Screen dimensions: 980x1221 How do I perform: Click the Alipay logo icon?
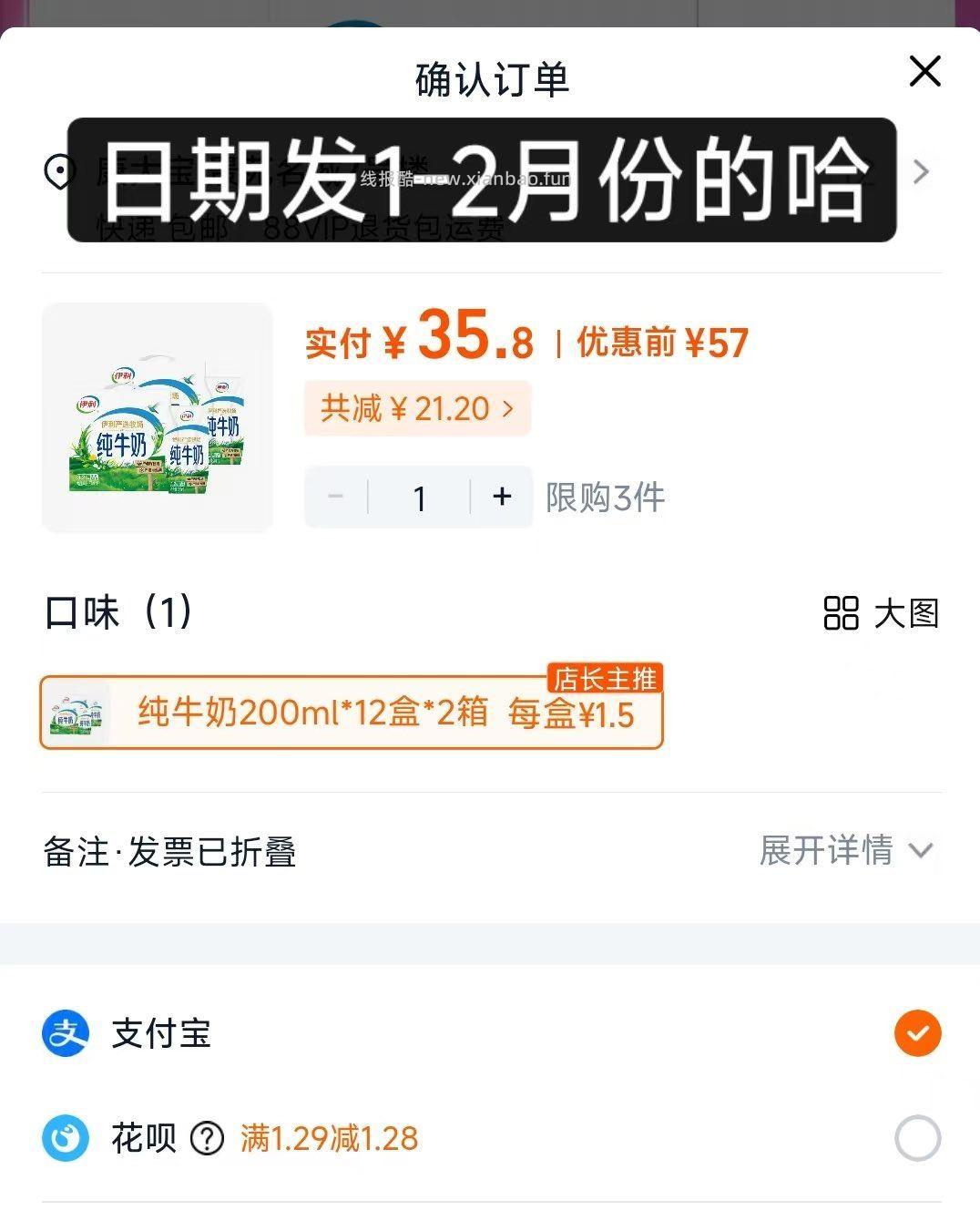[x=67, y=1033]
